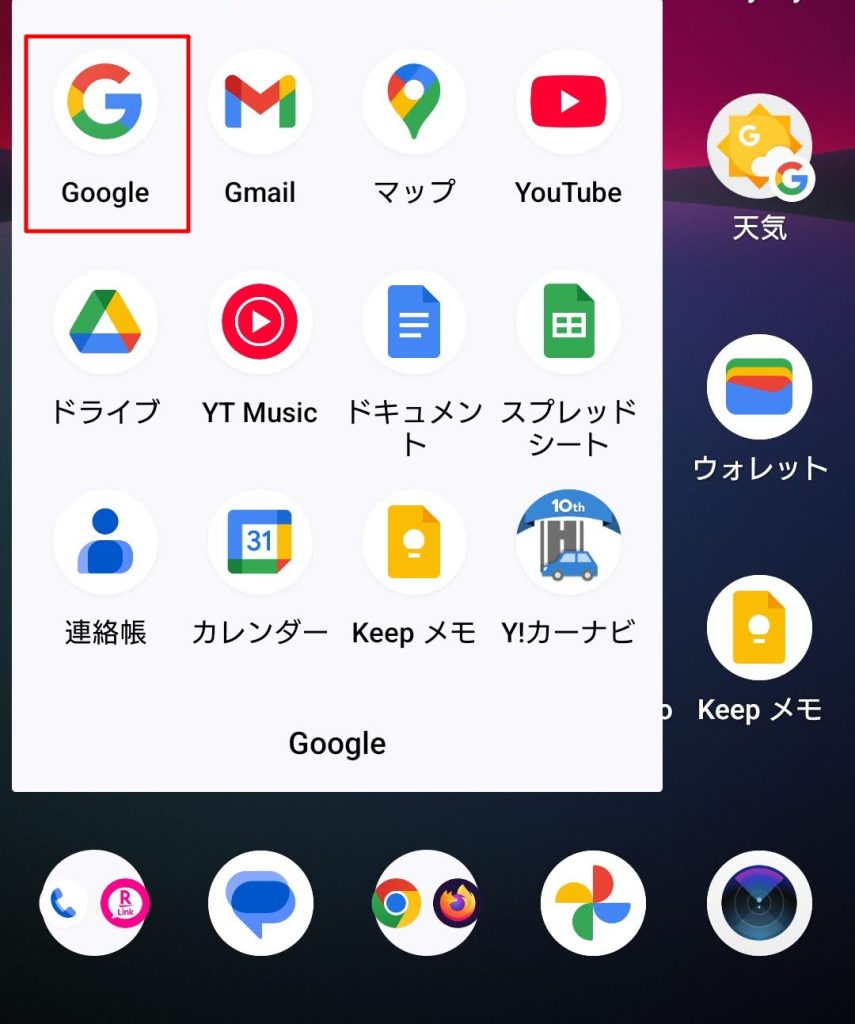
Task: Open the Messages app in the dock
Action: [260, 903]
